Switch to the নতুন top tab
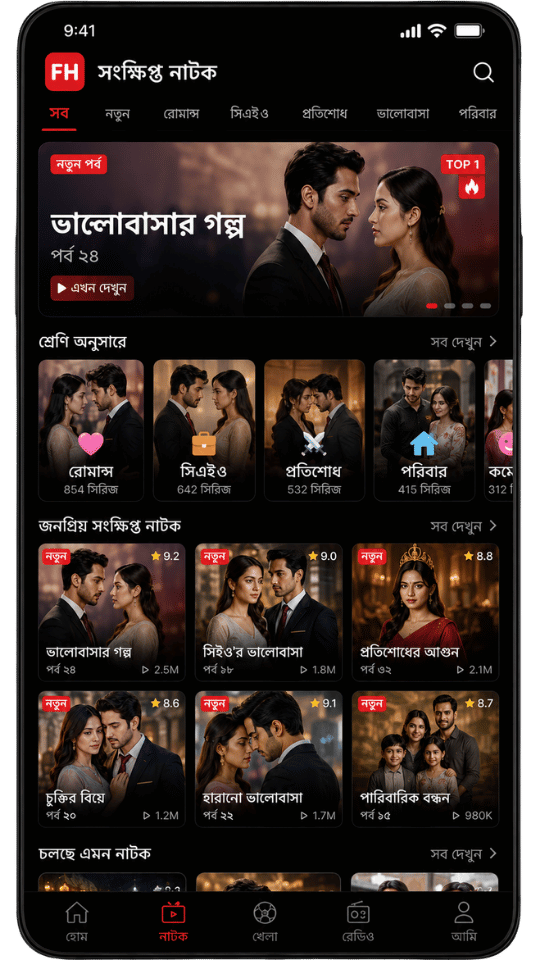The image size is (540, 960). pyautogui.click(x=117, y=114)
